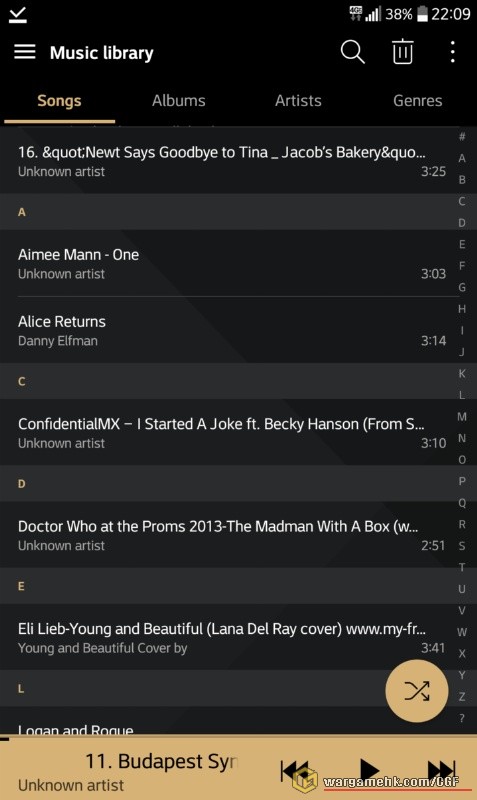Skip to previous track in mini player
Screen dimensions: 477x800
pos(295,770)
